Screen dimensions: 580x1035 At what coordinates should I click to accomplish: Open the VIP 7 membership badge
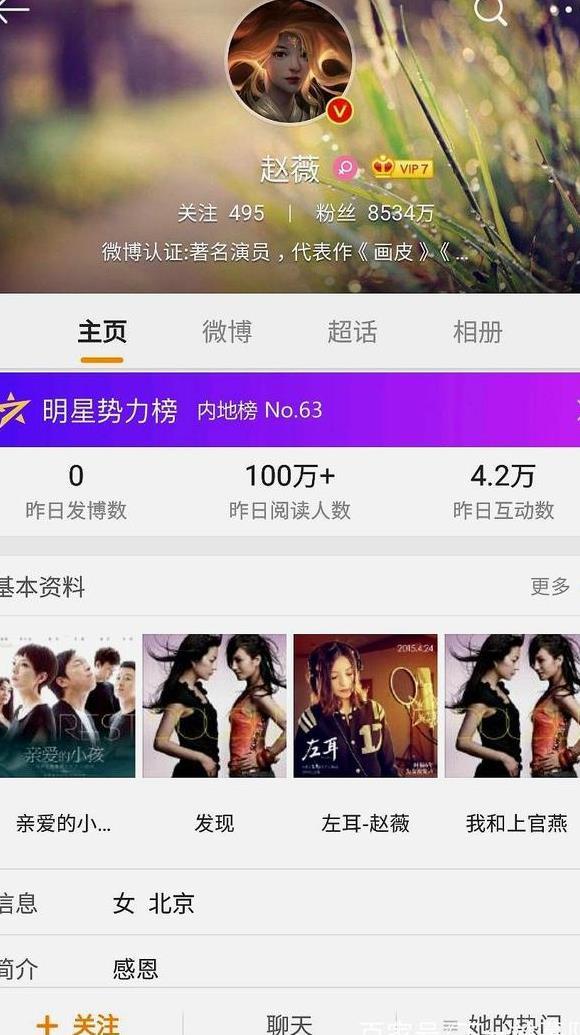(x=402, y=168)
